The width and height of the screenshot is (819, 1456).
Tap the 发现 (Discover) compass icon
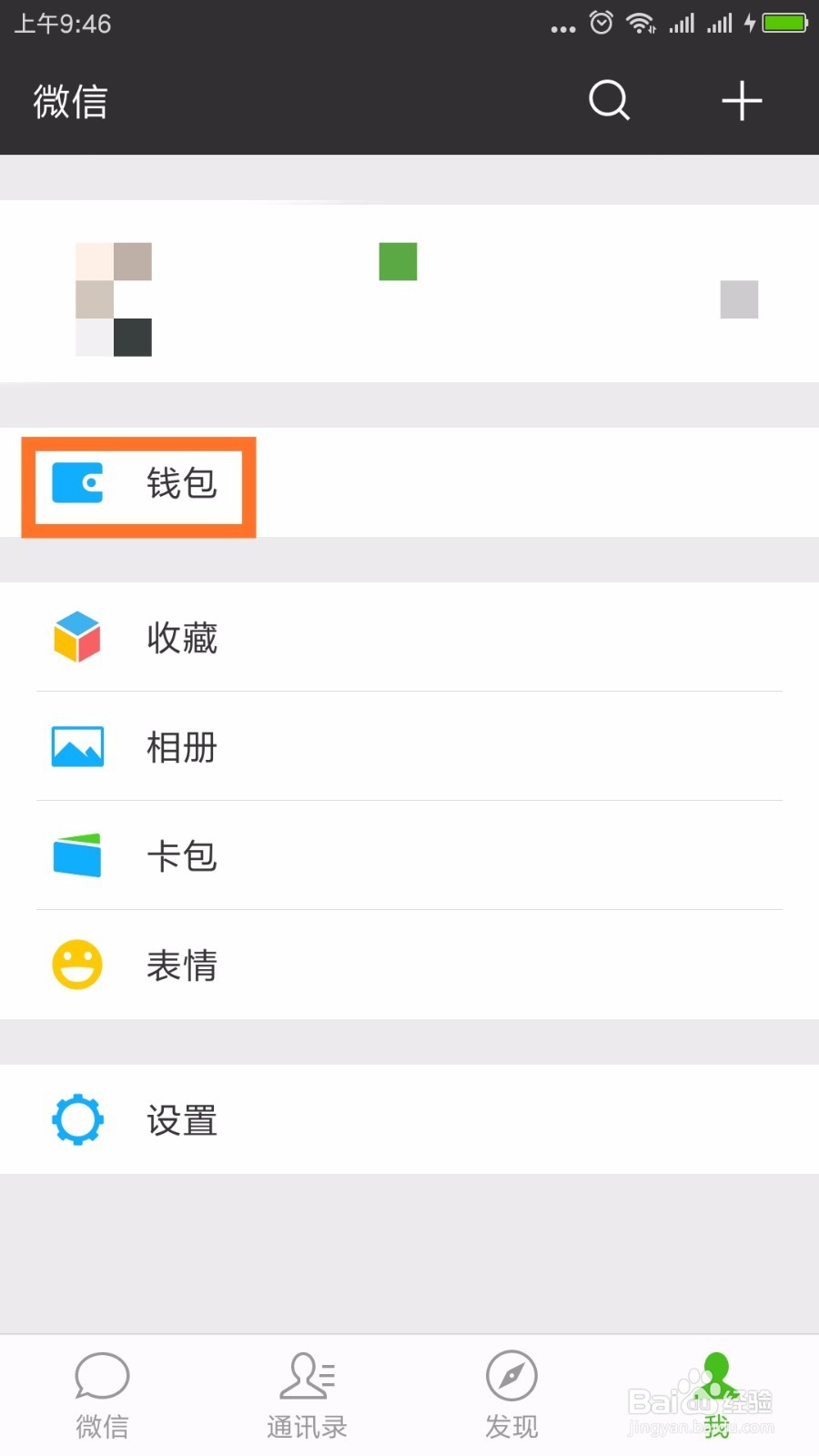click(511, 1376)
